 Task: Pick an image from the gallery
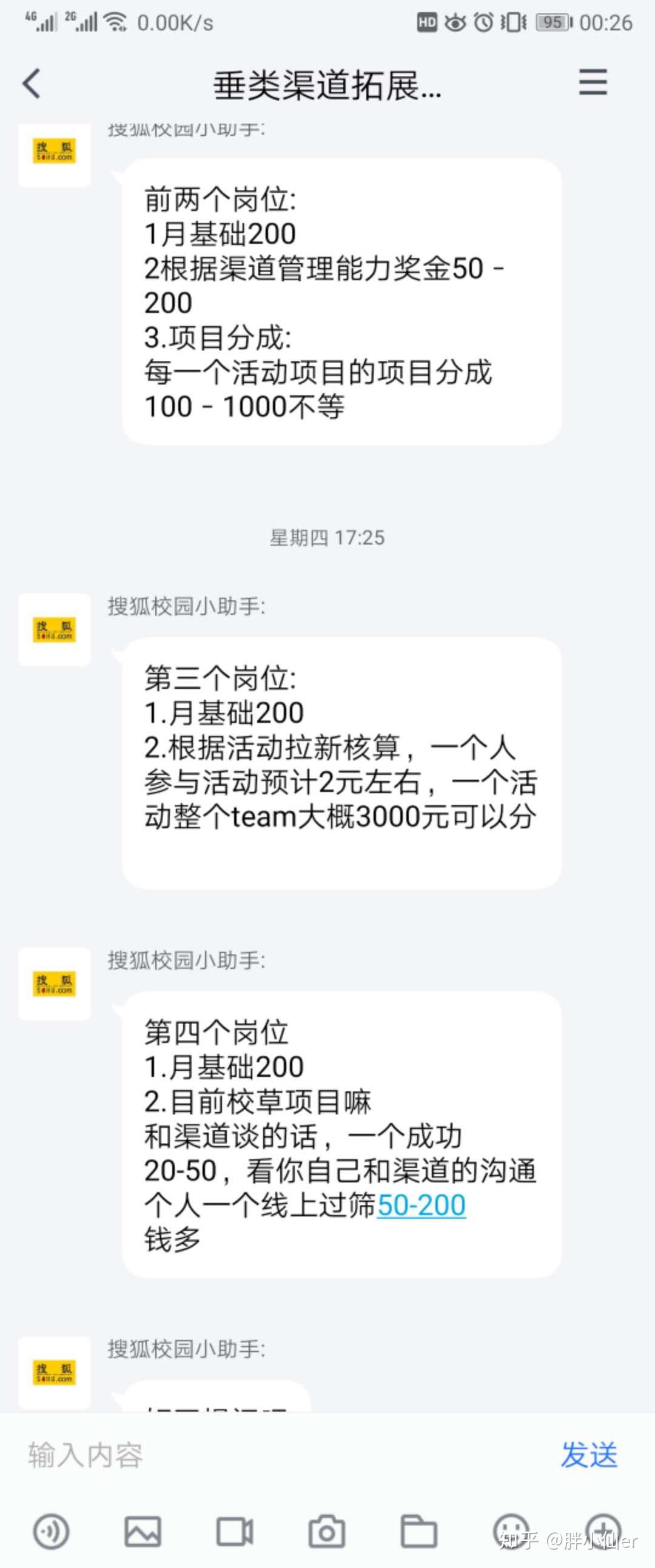tap(143, 1531)
